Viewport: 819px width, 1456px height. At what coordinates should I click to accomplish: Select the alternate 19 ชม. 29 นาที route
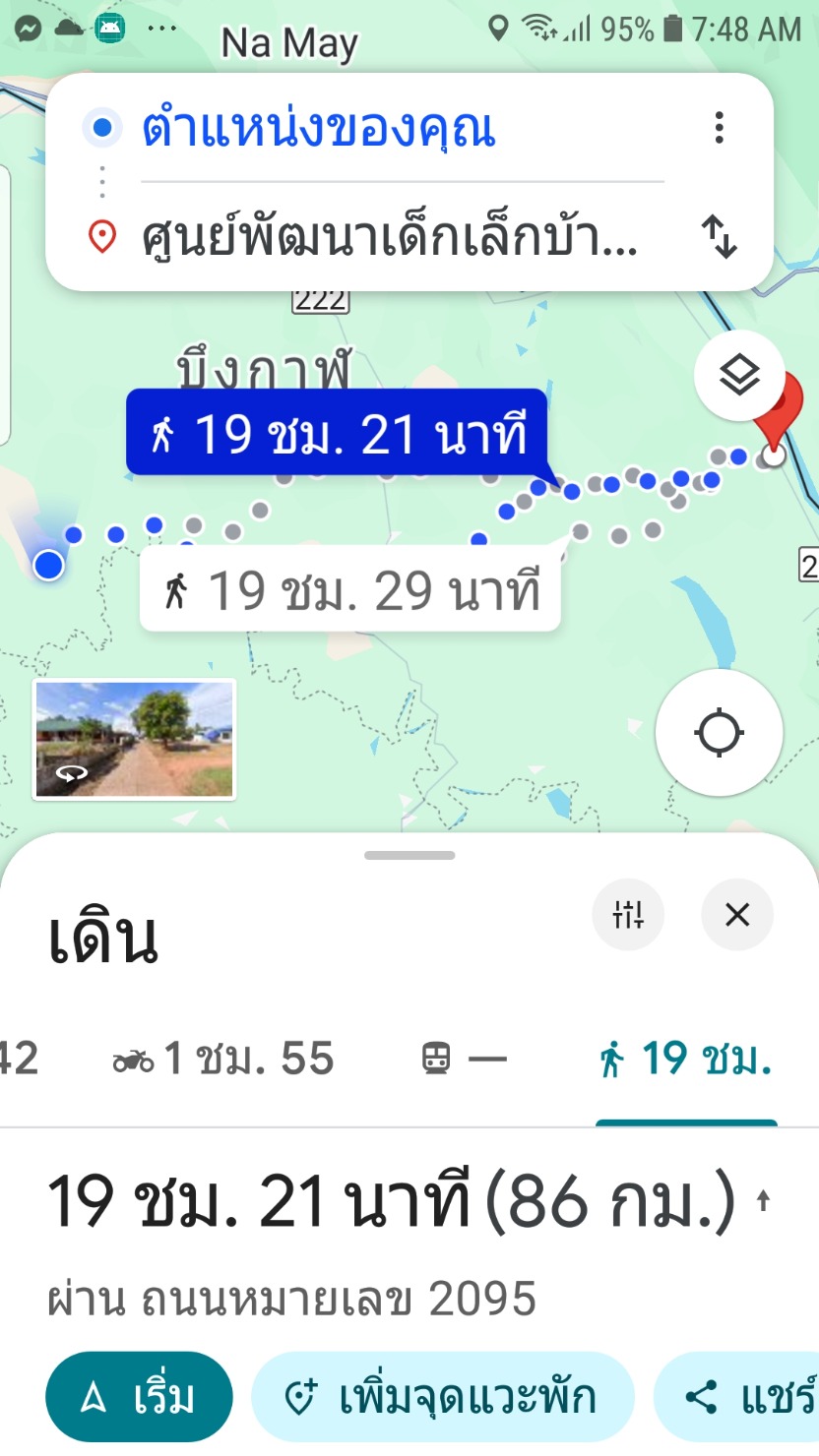pos(350,590)
